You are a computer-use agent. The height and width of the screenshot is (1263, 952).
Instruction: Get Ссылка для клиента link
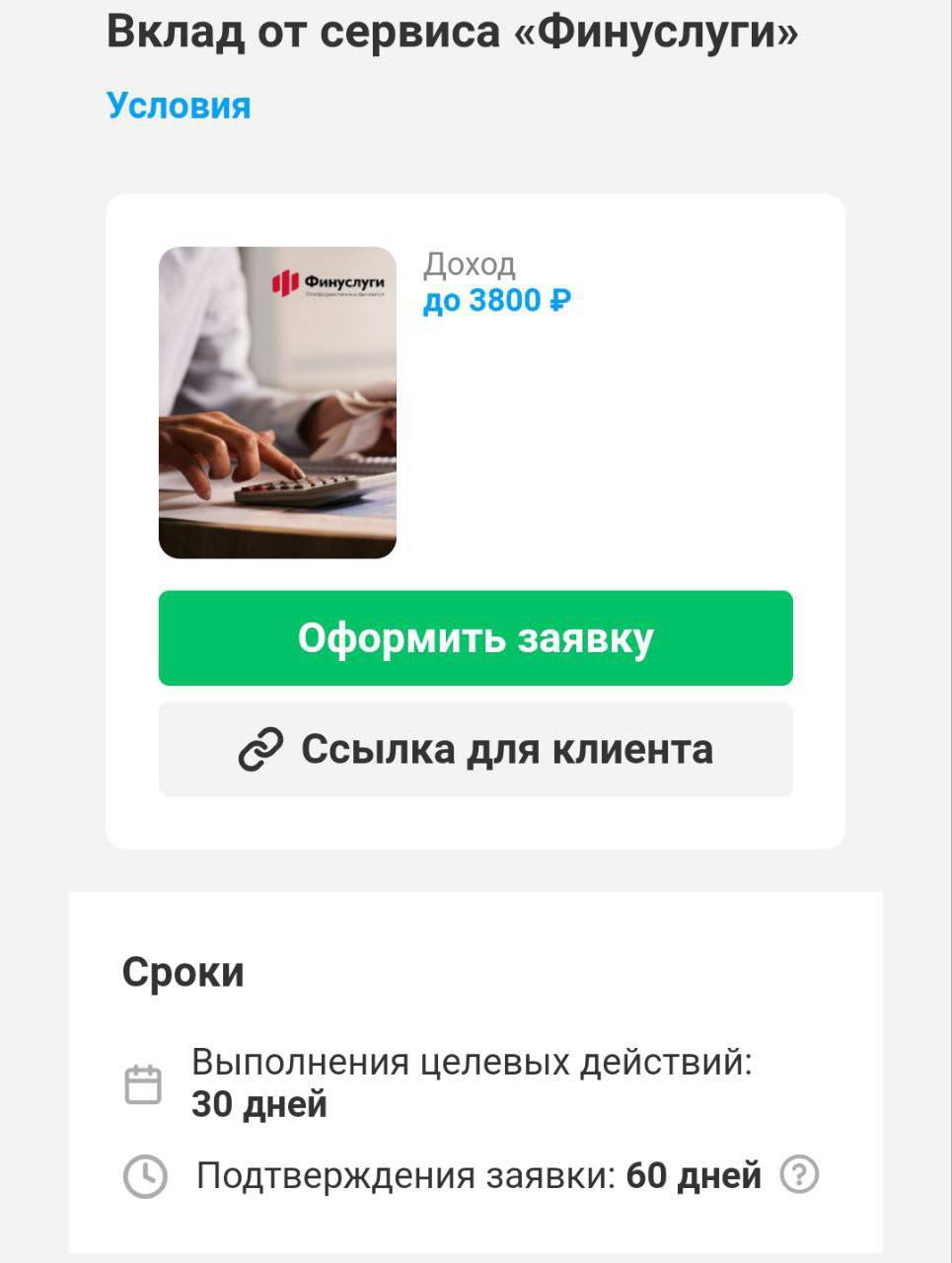coord(476,750)
